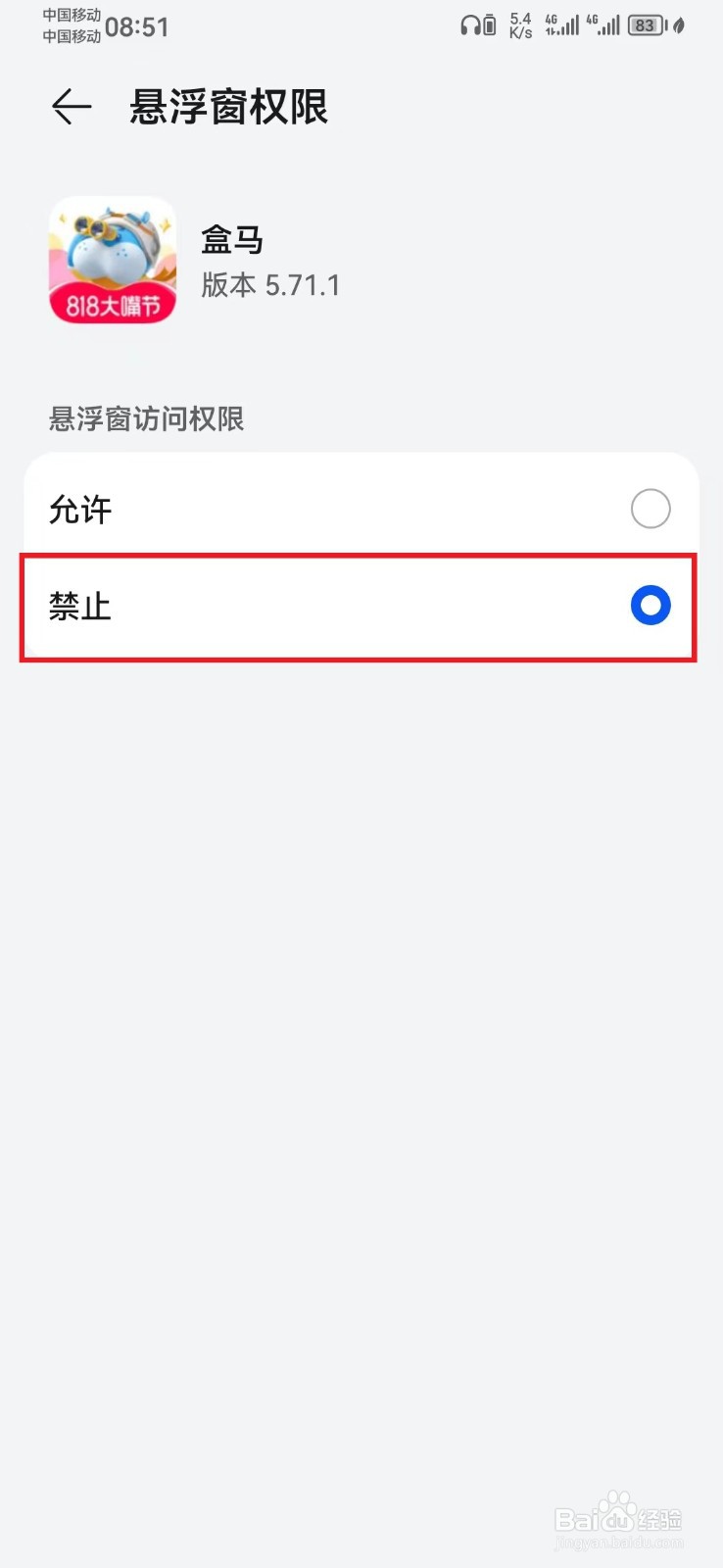Screen dimensions: 723x1568
Task: Select the 禁止 (Forbid) radio button
Action: pos(650,606)
